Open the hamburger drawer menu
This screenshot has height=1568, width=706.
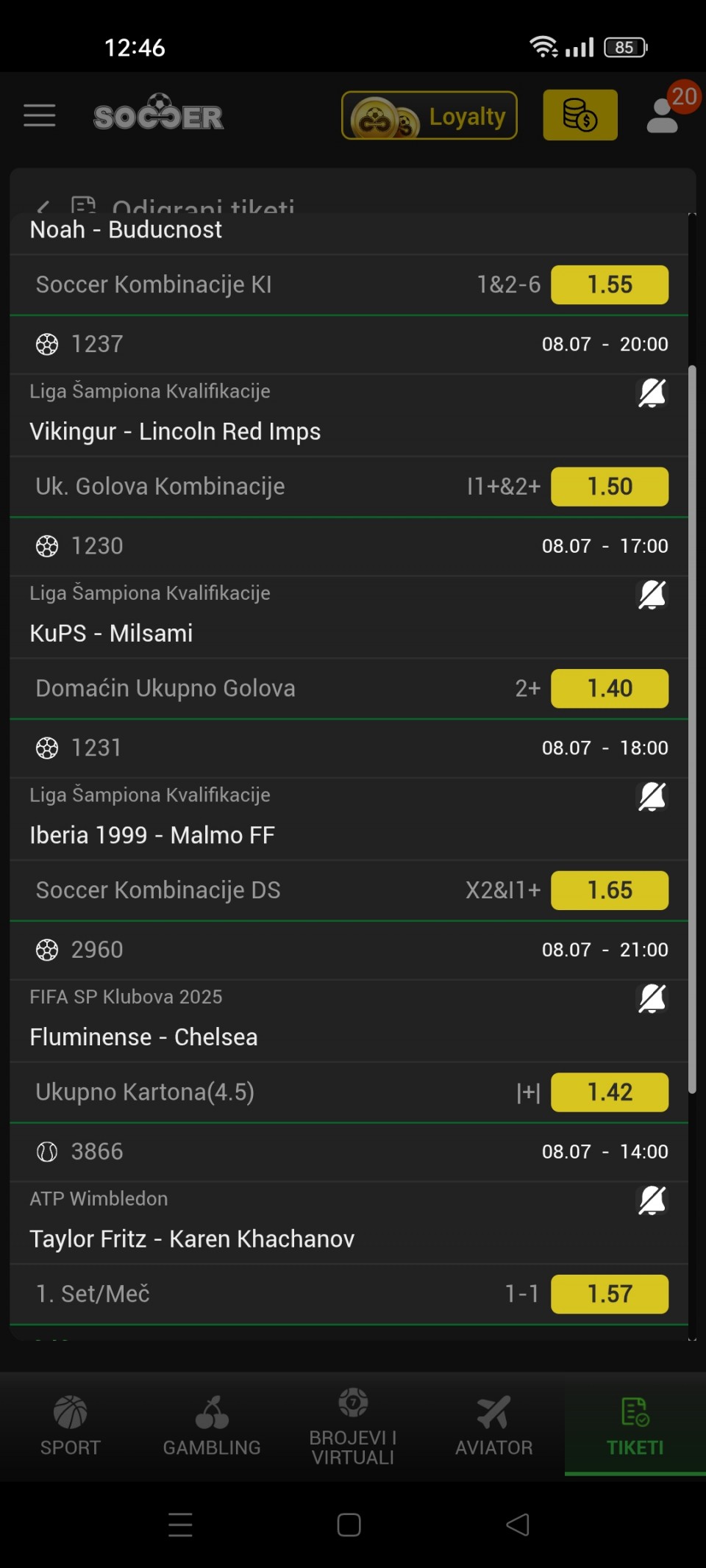click(x=40, y=115)
